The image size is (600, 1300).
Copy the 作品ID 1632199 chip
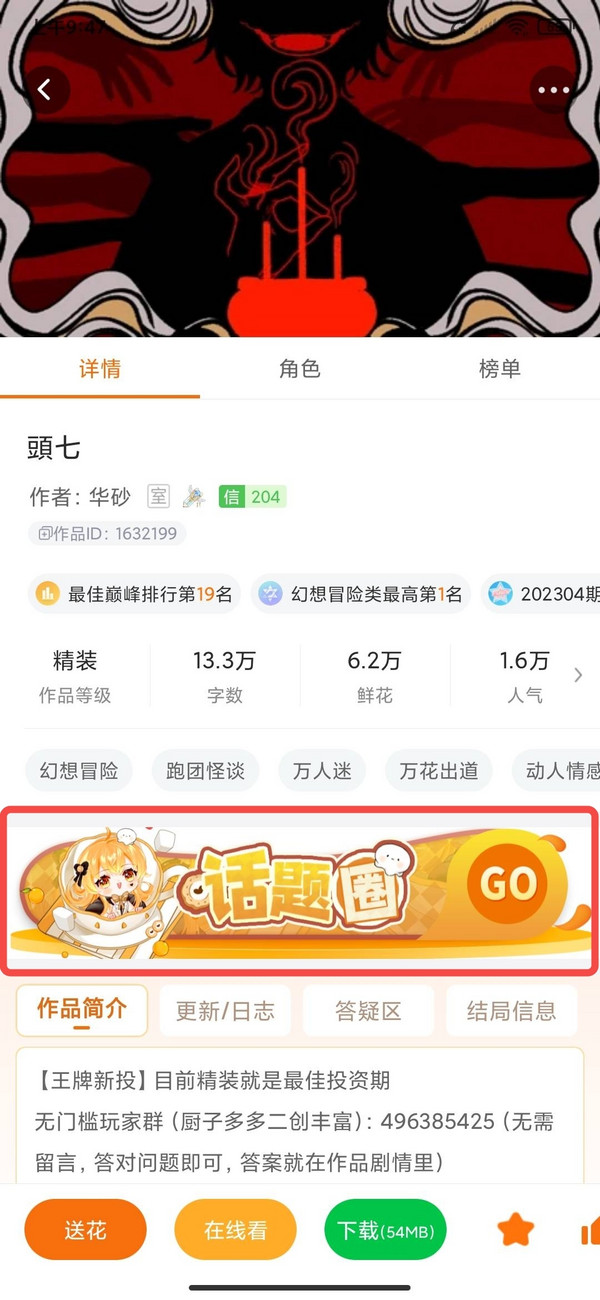[x=107, y=534]
